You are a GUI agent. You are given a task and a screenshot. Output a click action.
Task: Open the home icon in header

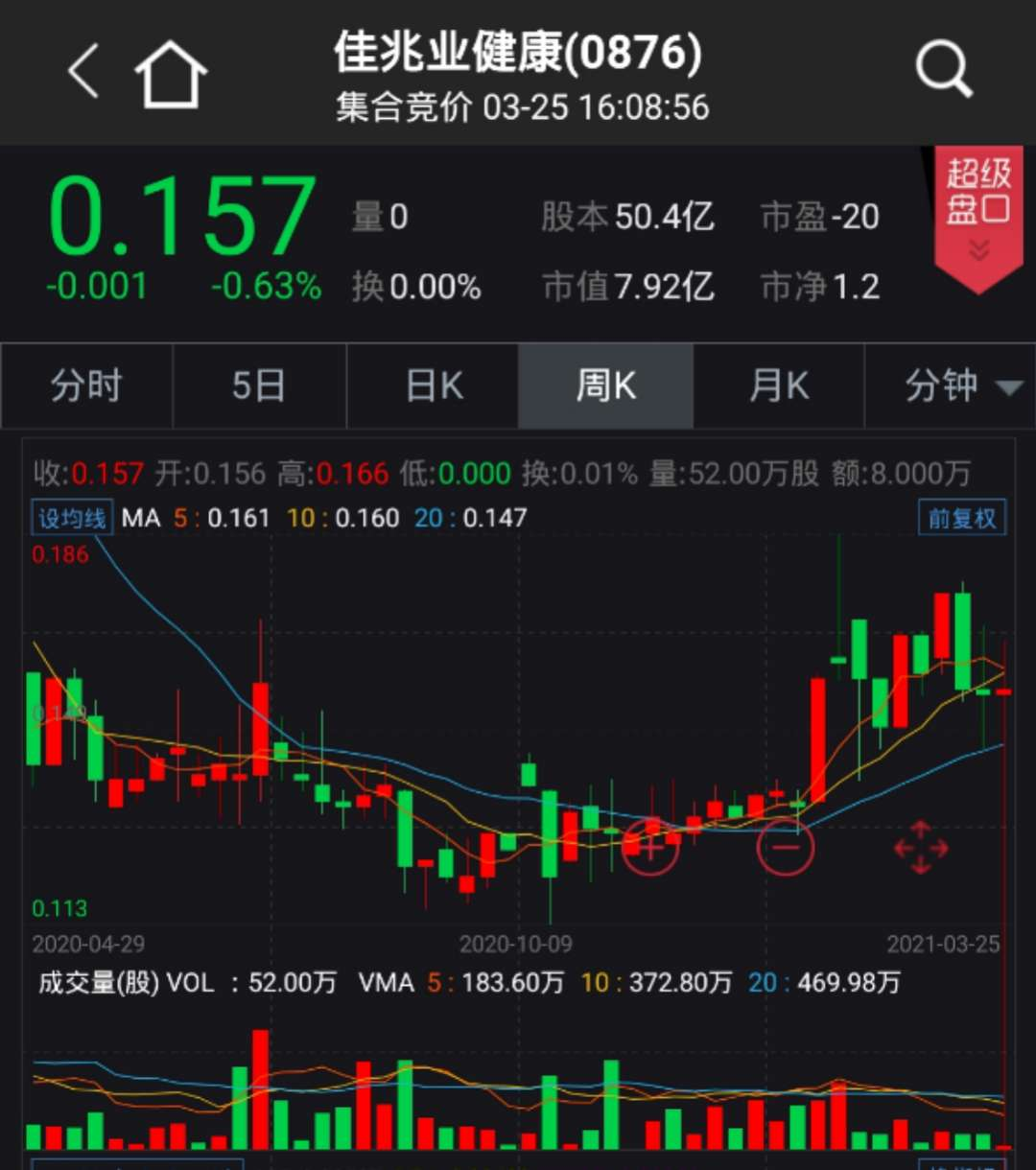pyautogui.click(x=171, y=75)
